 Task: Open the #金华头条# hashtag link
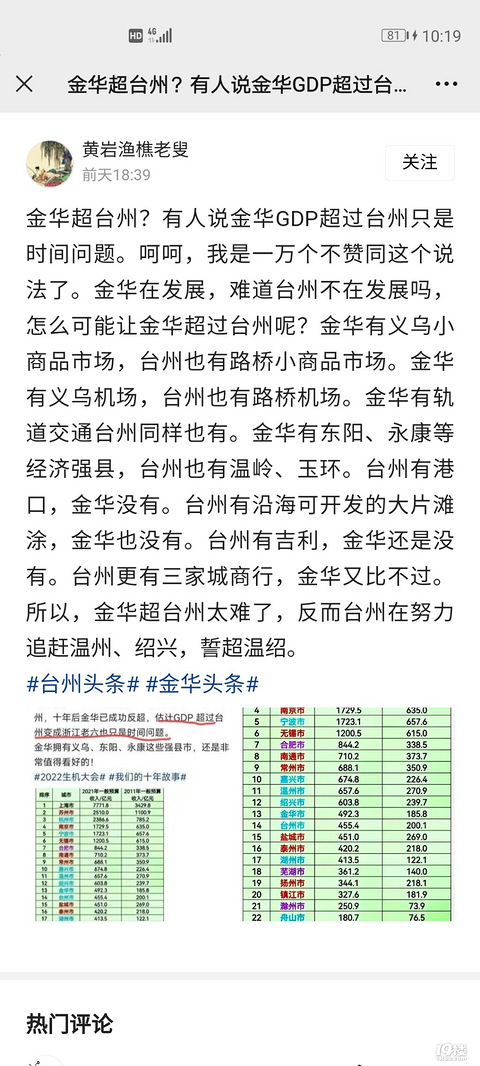tap(203, 683)
